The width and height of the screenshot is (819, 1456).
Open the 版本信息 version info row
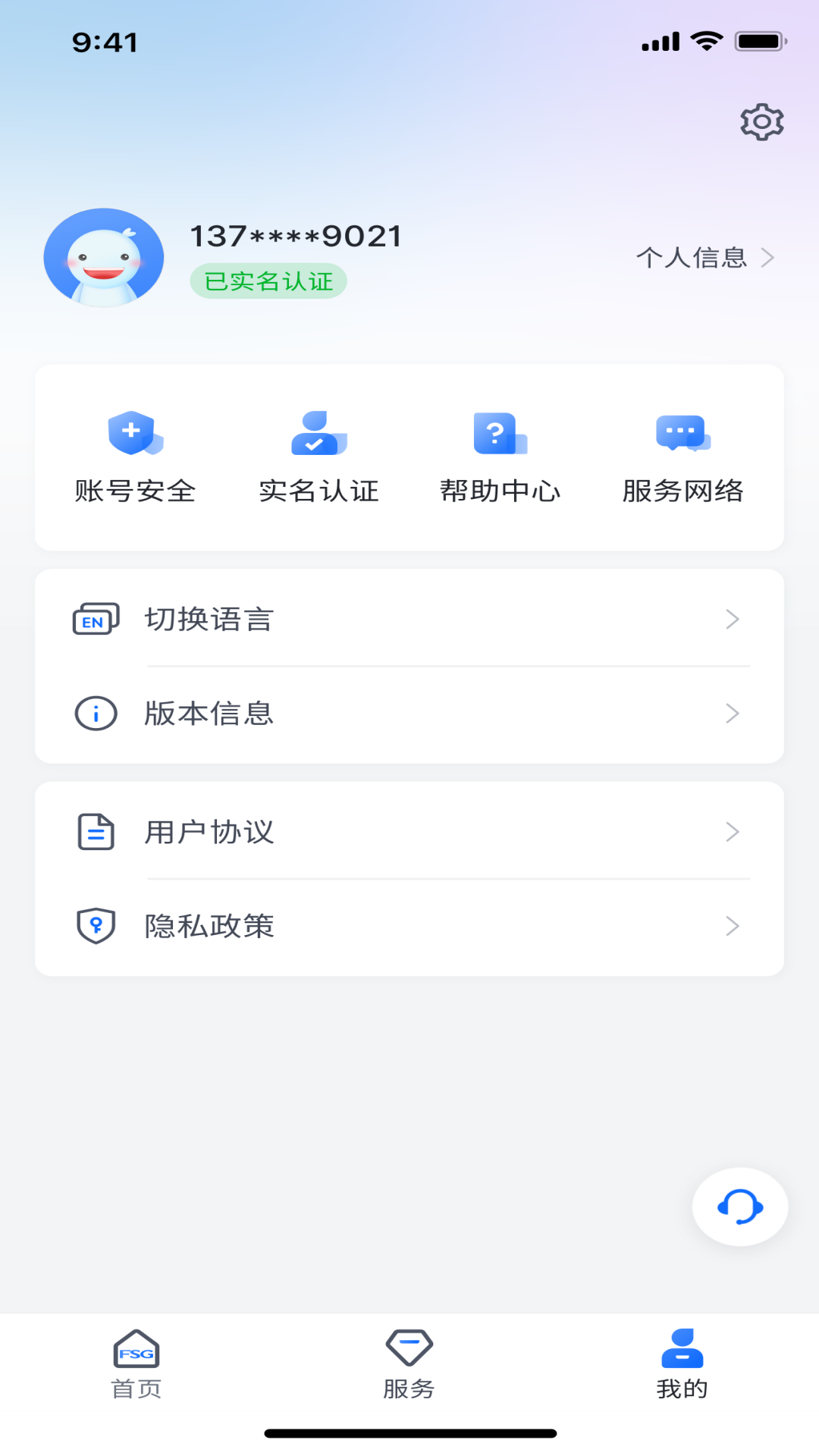(409, 713)
